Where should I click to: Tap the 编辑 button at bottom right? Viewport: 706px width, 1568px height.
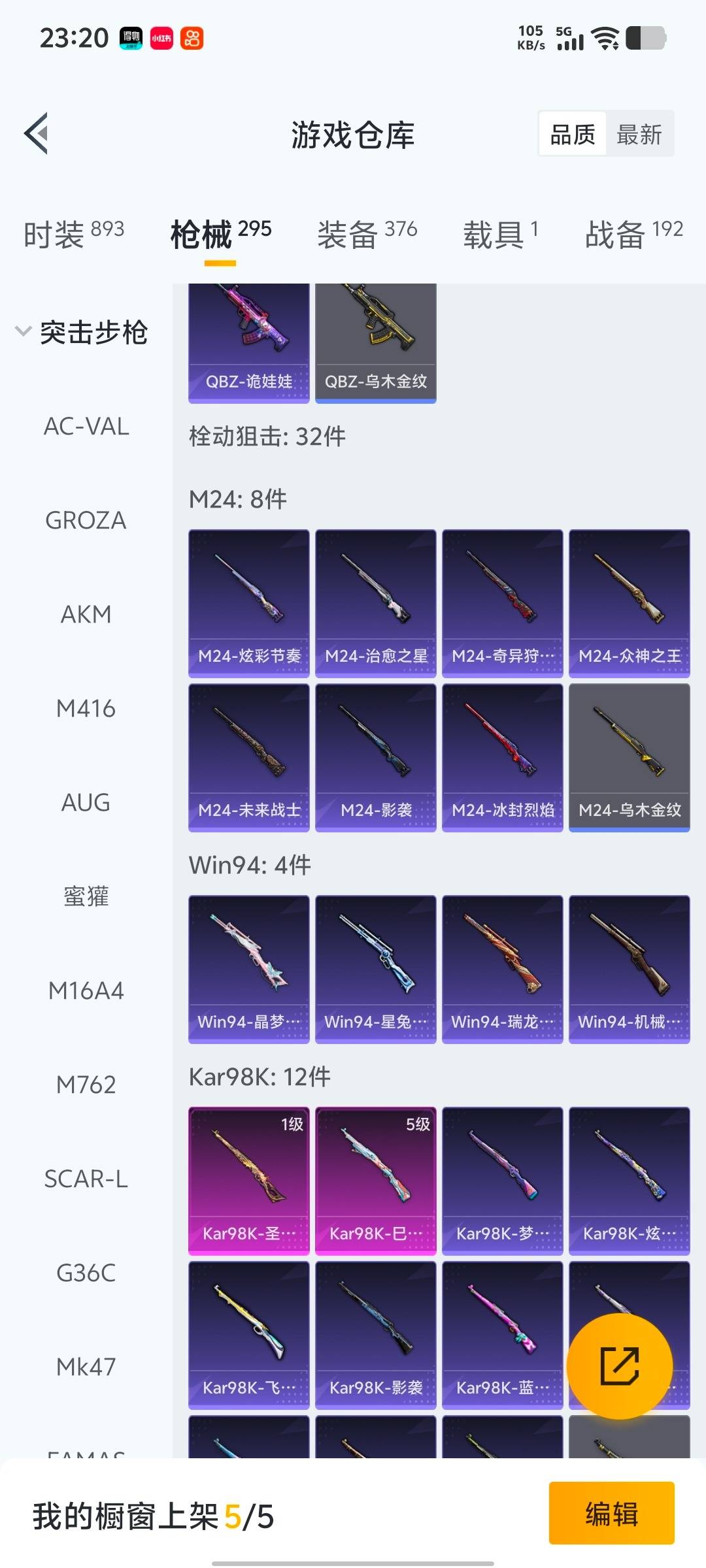click(x=613, y=1516)
